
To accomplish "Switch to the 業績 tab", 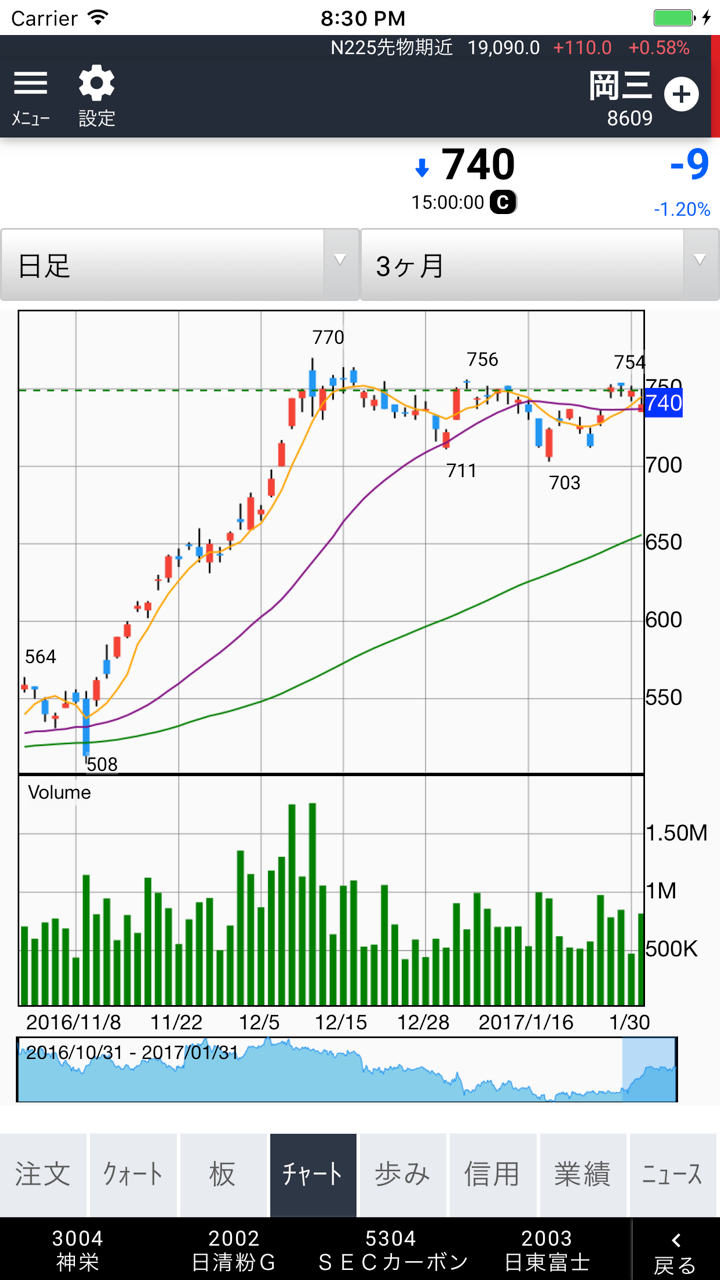I will click(x=583, y=1174).
